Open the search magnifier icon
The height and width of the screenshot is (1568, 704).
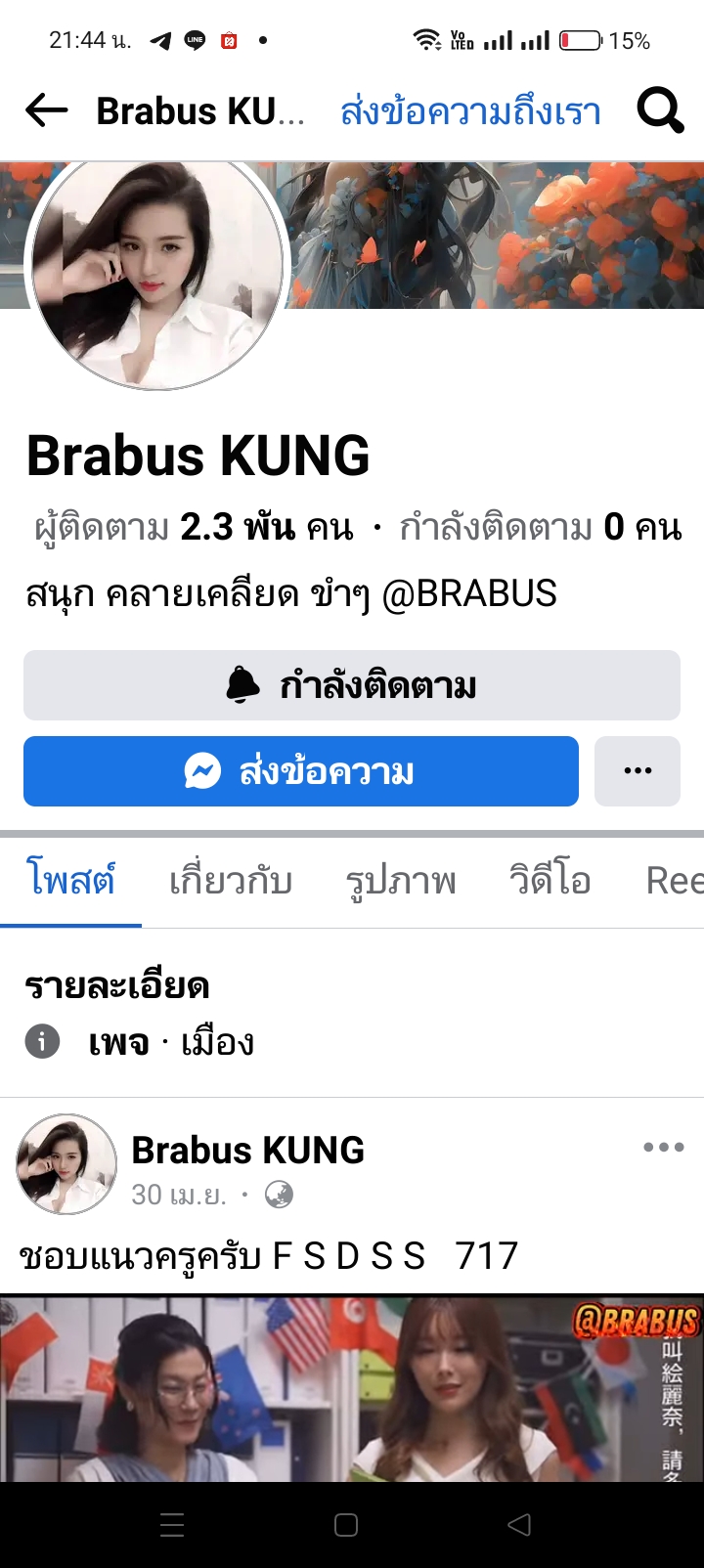click(x=660, y=110)
